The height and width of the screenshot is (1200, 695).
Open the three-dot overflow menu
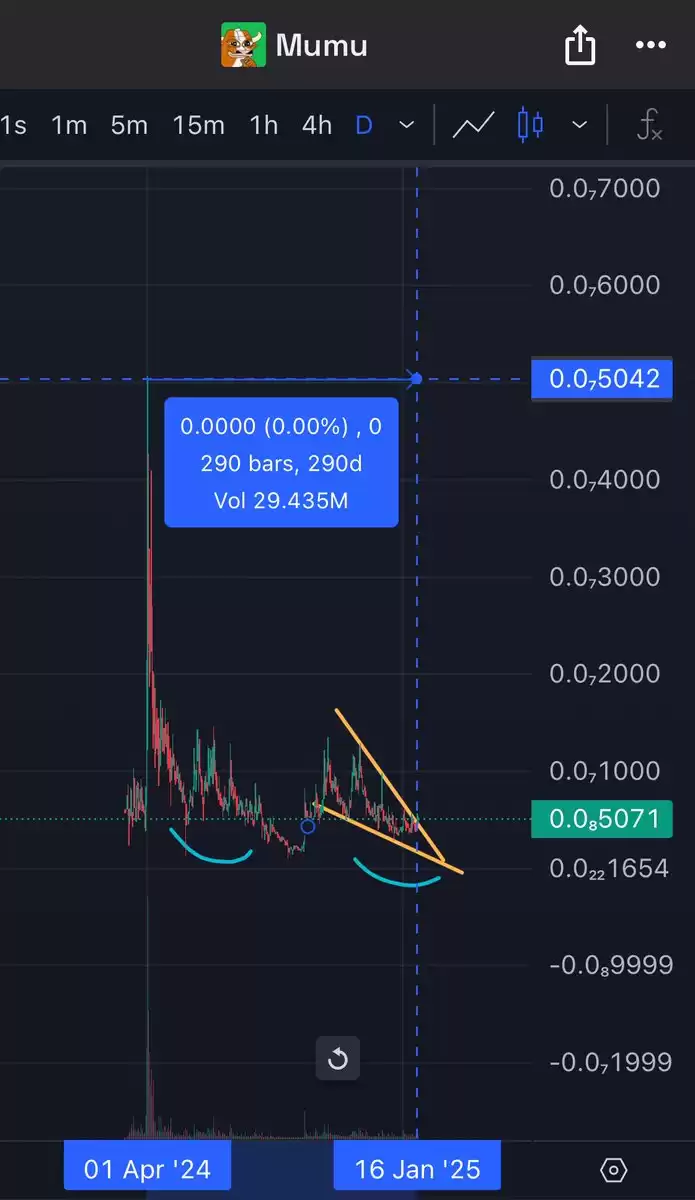point(650,46)
